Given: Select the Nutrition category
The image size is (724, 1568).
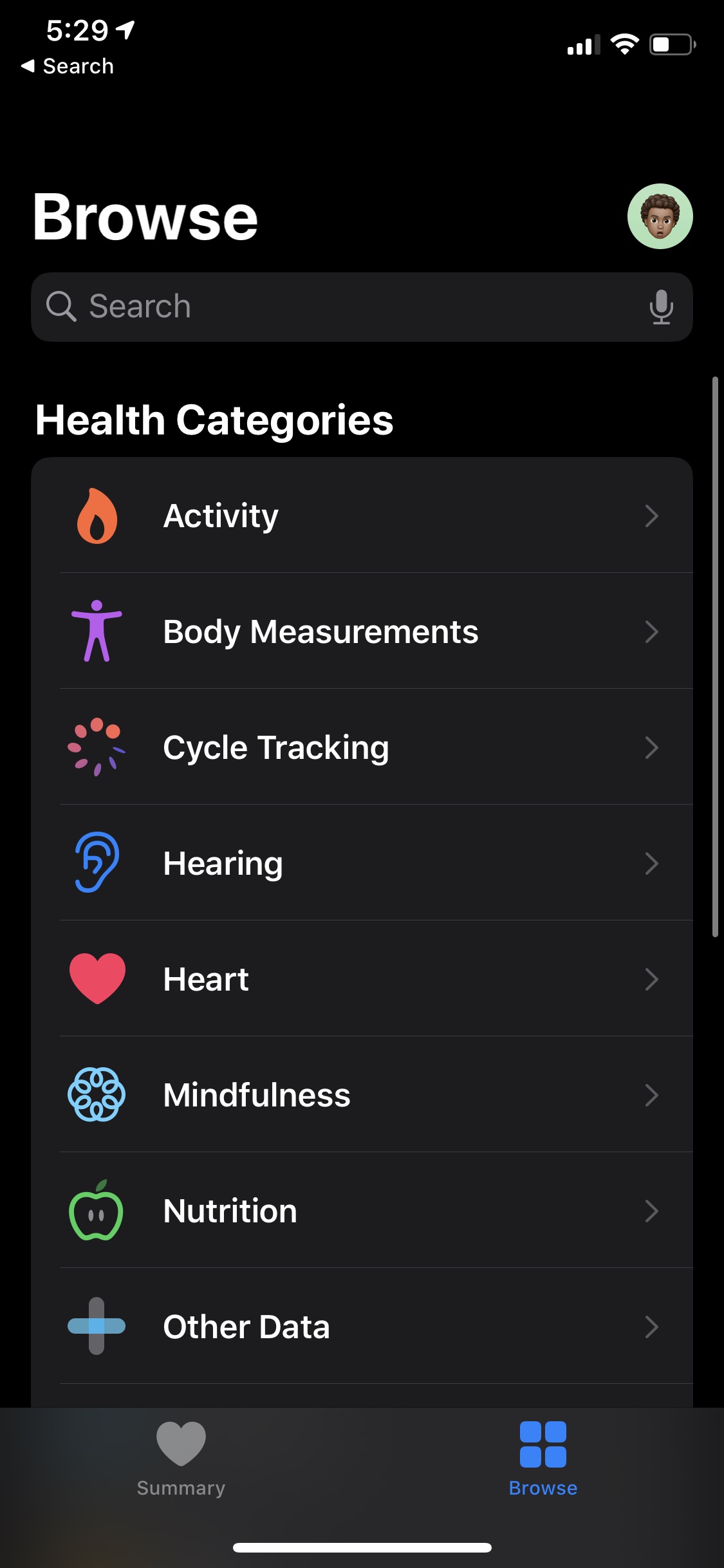Looking at the screenshot, I should pos(362,1210).
